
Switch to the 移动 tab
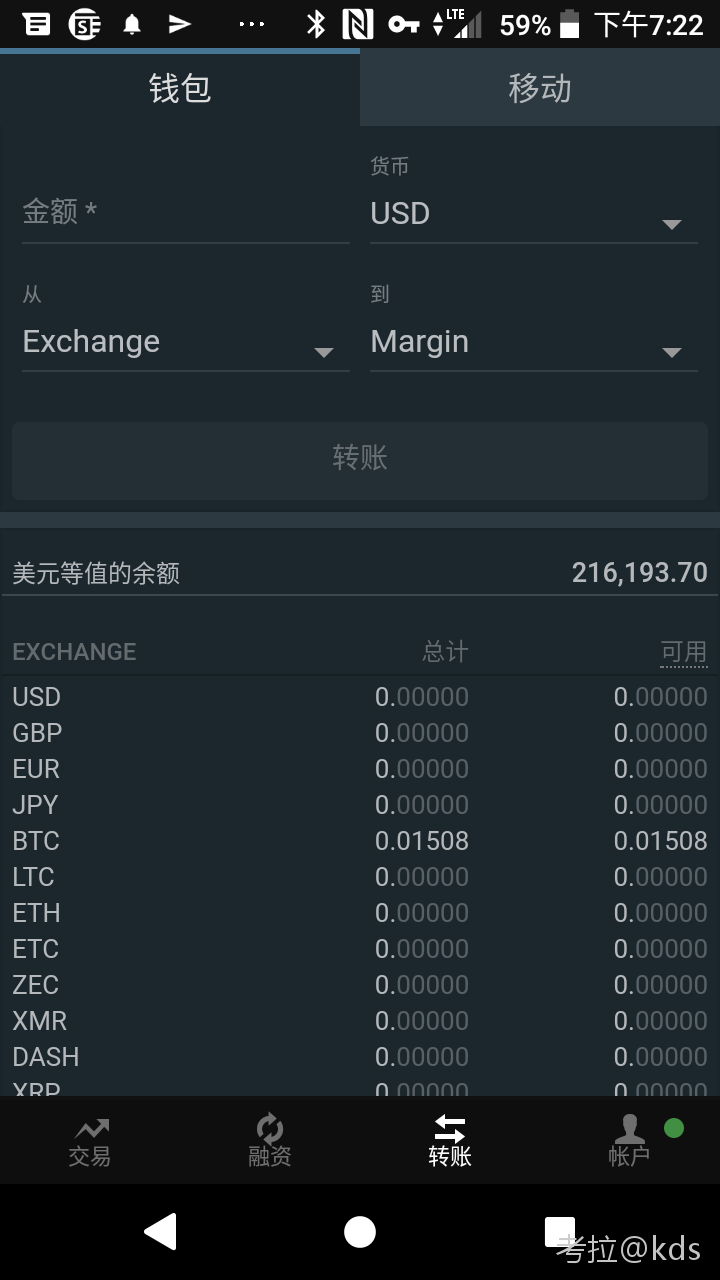(x=540, y=88)
